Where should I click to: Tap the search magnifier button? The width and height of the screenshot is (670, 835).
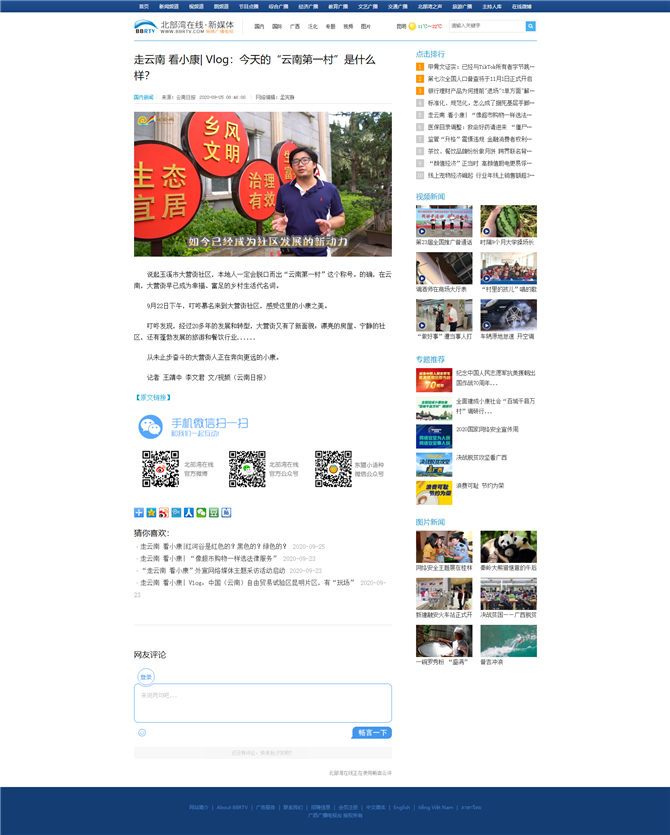(530, 26)
